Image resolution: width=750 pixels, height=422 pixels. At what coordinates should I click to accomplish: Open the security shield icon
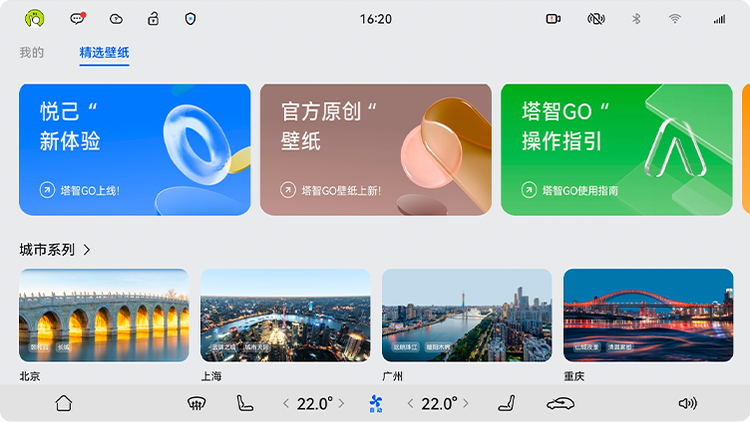point(190,18)
